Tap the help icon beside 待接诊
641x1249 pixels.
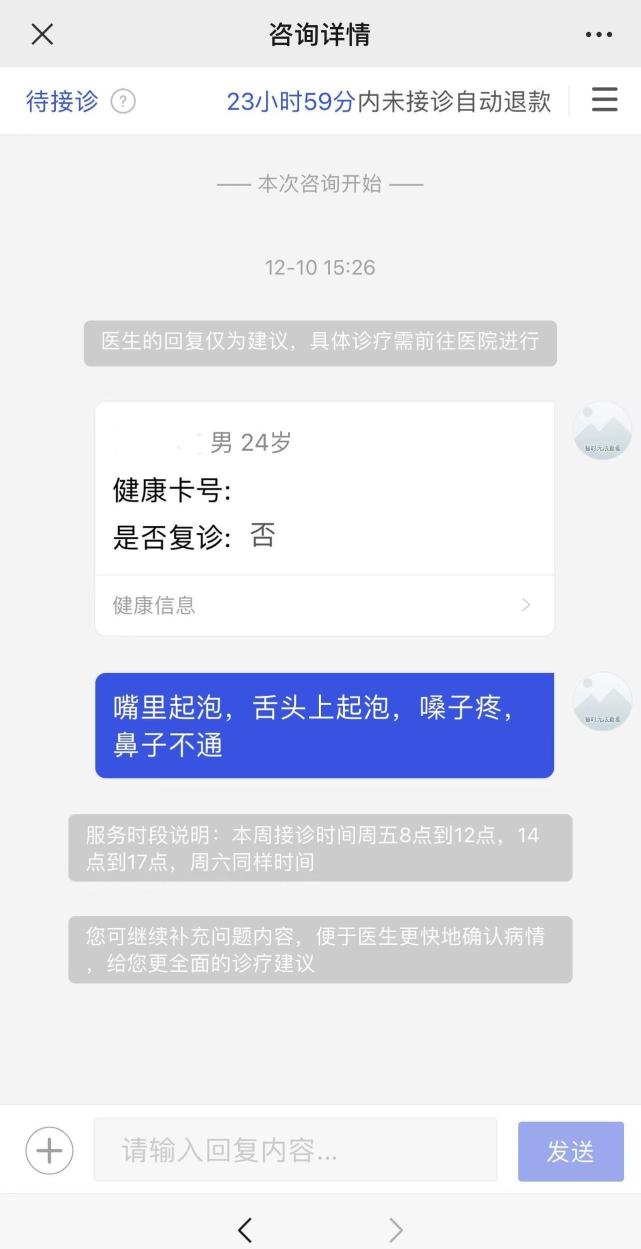[x=123, y=101]
